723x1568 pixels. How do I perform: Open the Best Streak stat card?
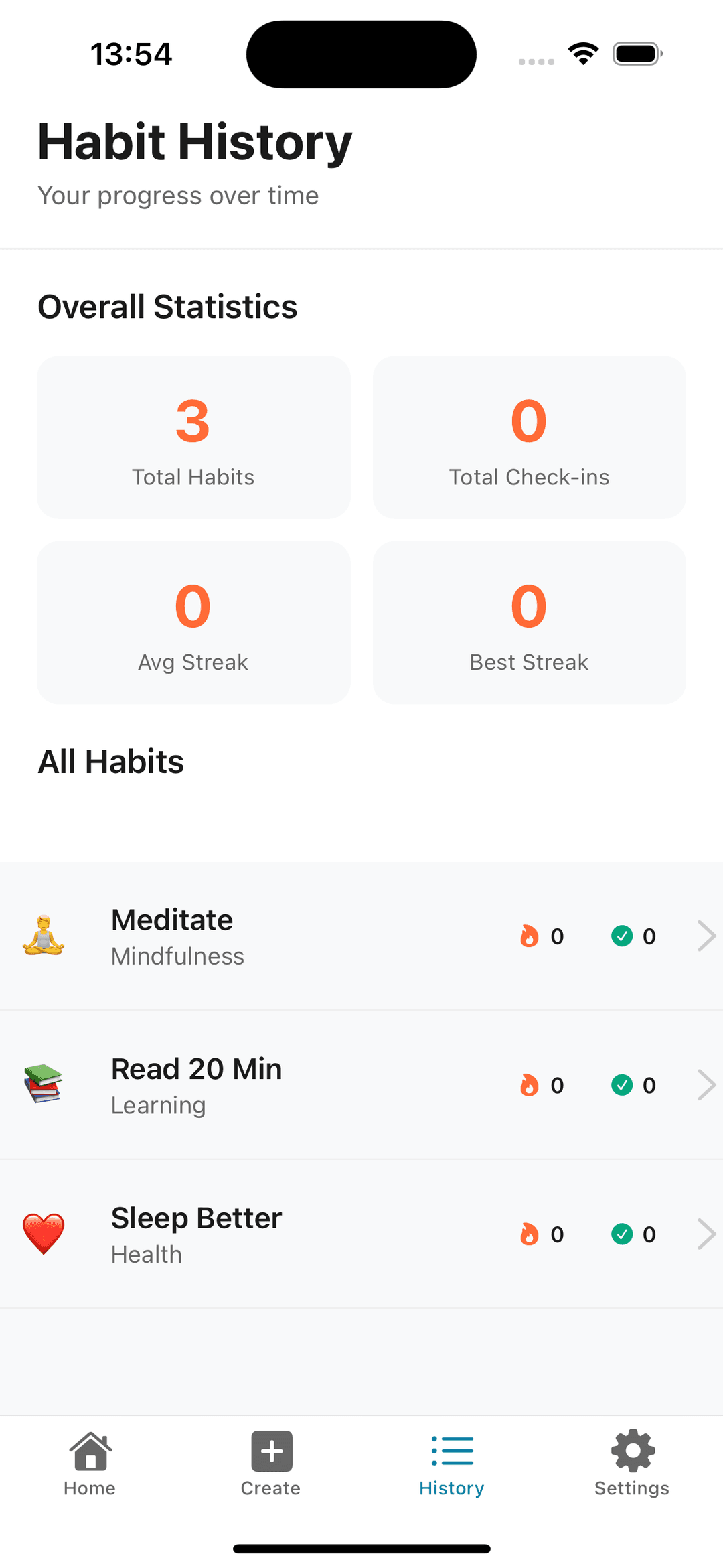pos(528,622)
